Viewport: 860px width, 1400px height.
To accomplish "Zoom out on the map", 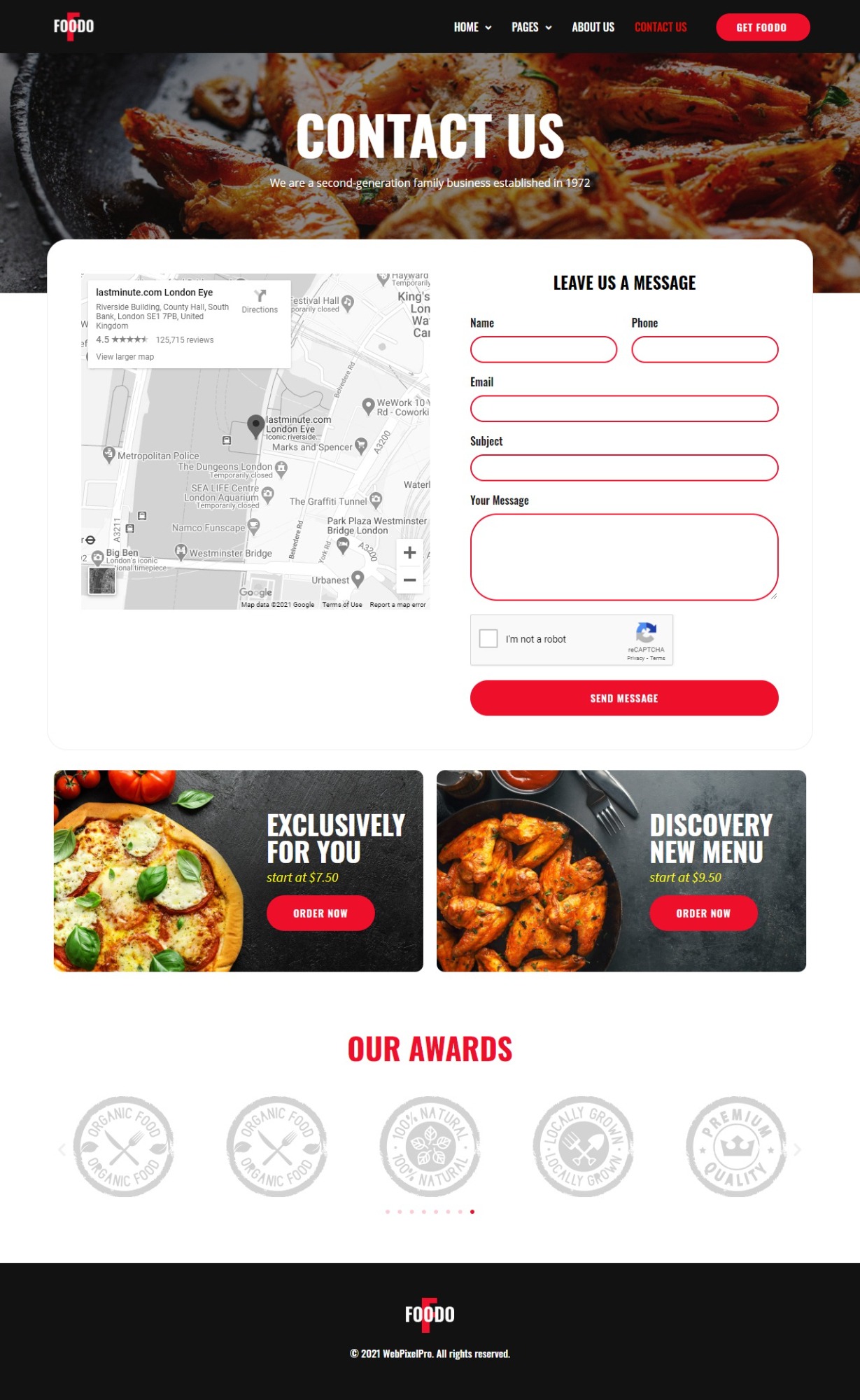I will pos(410,580).
